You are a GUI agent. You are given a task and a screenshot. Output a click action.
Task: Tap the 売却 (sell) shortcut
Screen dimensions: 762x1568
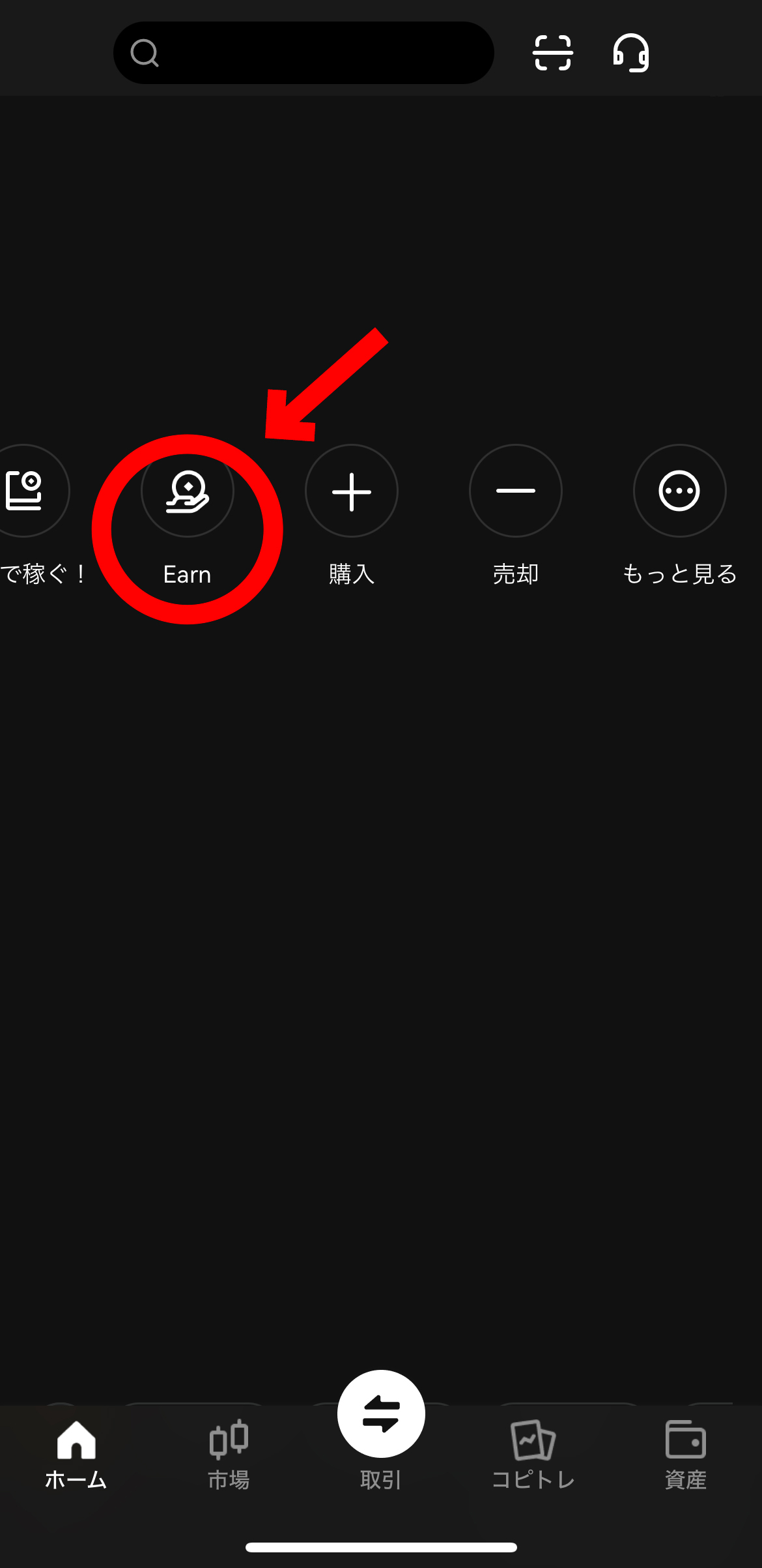click(x=516, y=491)
